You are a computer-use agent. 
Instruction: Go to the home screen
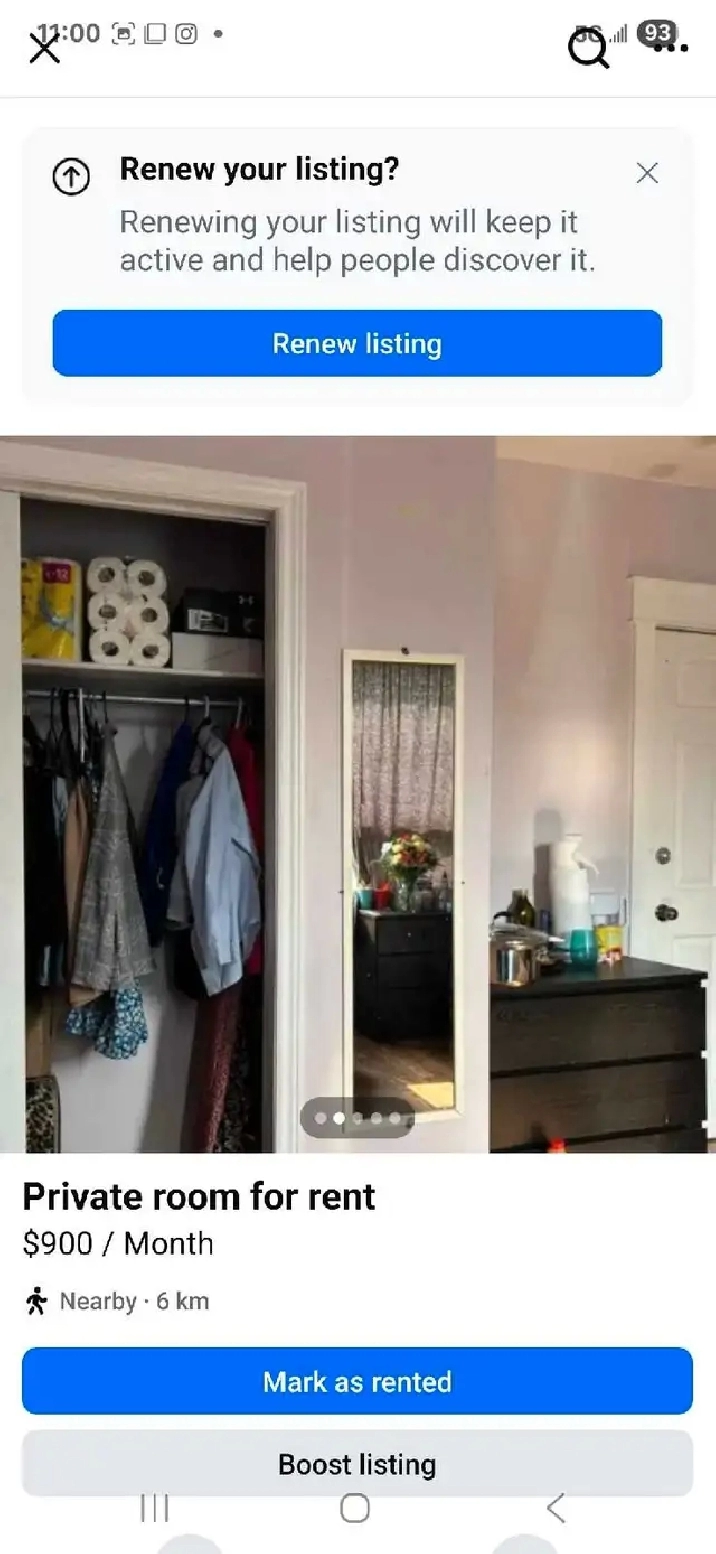[x=355, y=1507]
